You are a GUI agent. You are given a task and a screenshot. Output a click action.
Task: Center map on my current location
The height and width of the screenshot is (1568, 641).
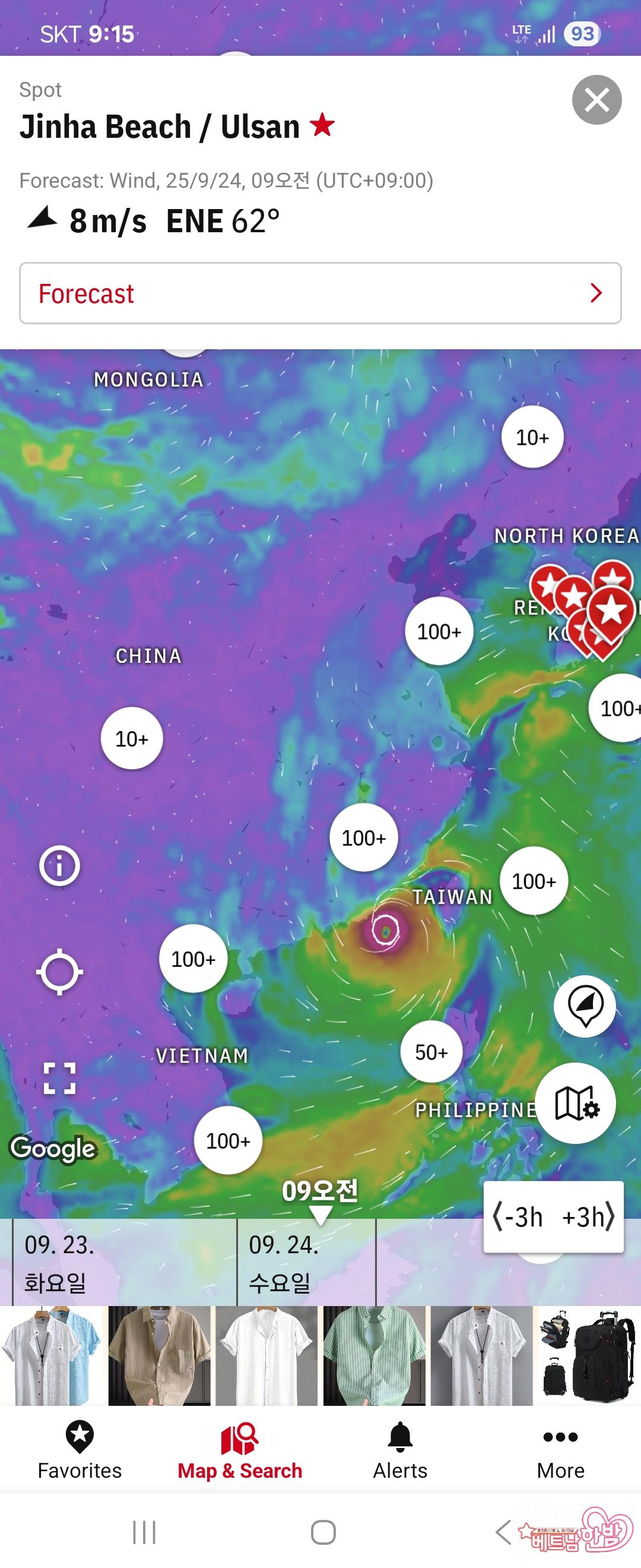point(59,972)
